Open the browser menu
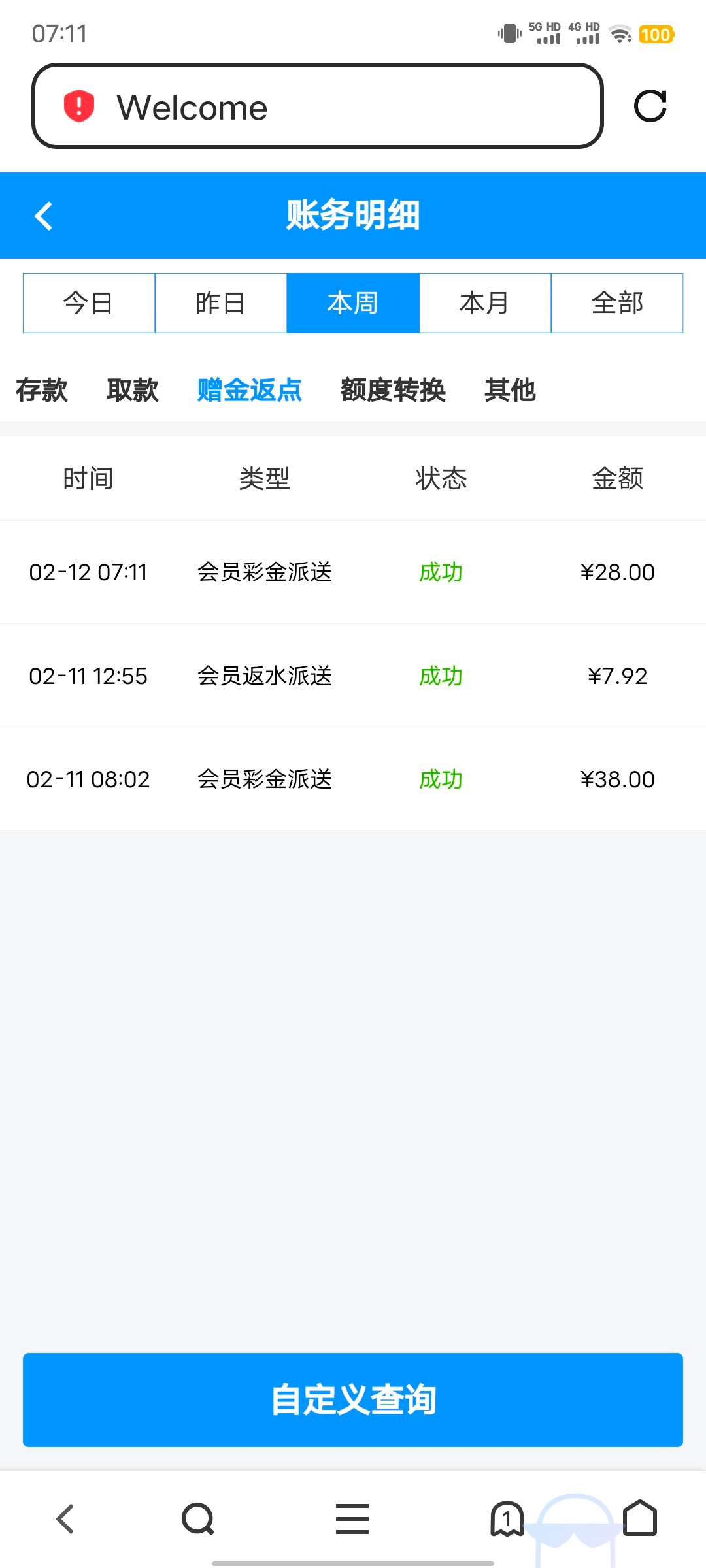 point(352,1518)
